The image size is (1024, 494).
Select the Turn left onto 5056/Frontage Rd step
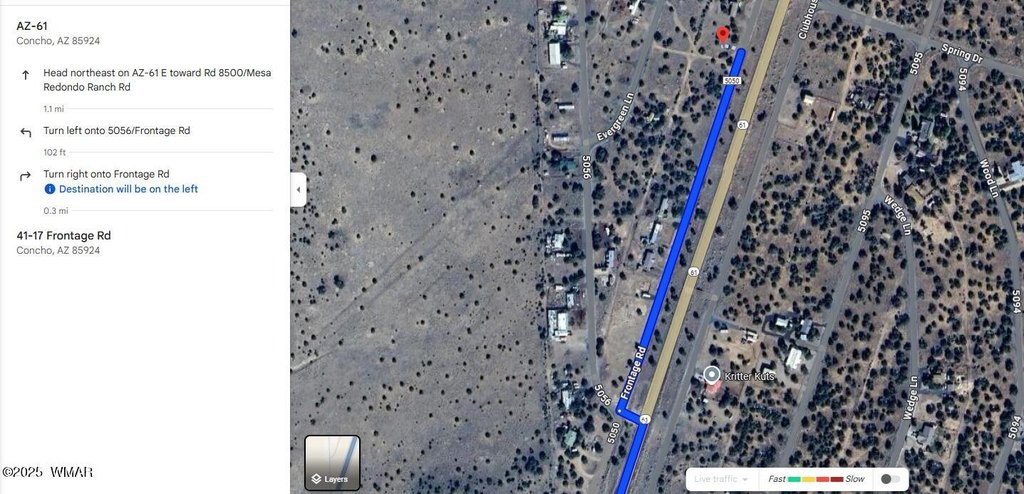(x=117, y=131)
